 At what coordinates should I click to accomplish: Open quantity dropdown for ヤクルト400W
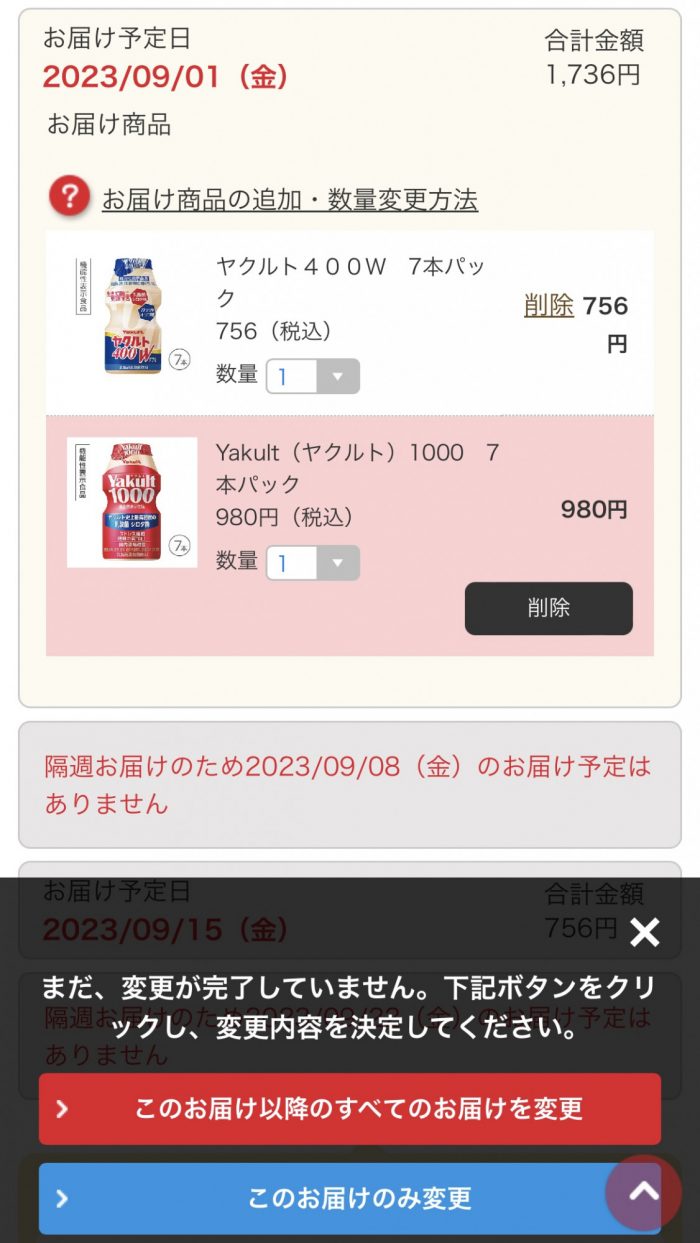(x=312, y=377)
